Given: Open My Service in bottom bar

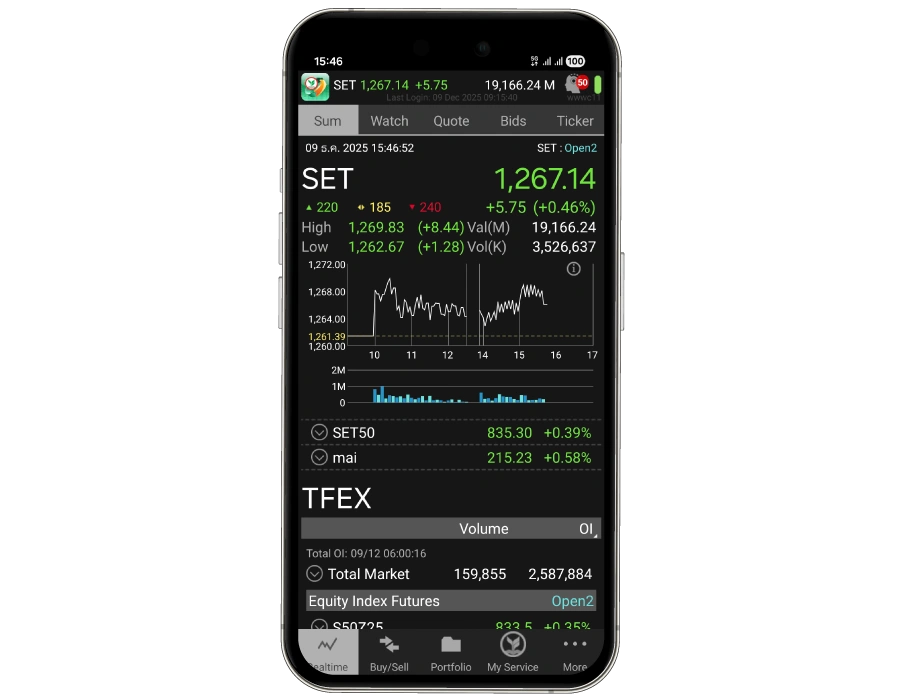Looking at the screenshot, I should [513, 651].
